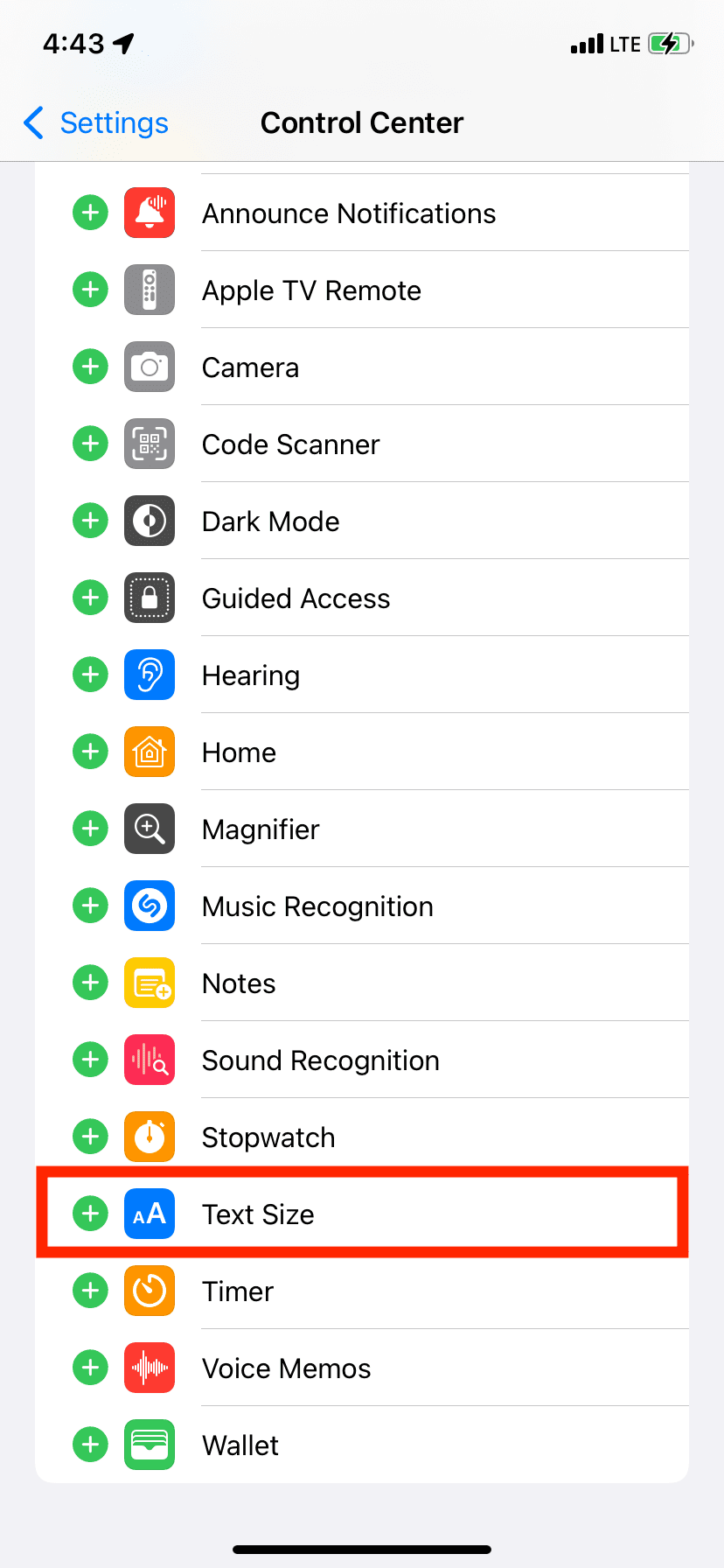The height and width of the screenshot is (1568, 724).
Task: Add the Hearing control
Action: coord(90,675)
